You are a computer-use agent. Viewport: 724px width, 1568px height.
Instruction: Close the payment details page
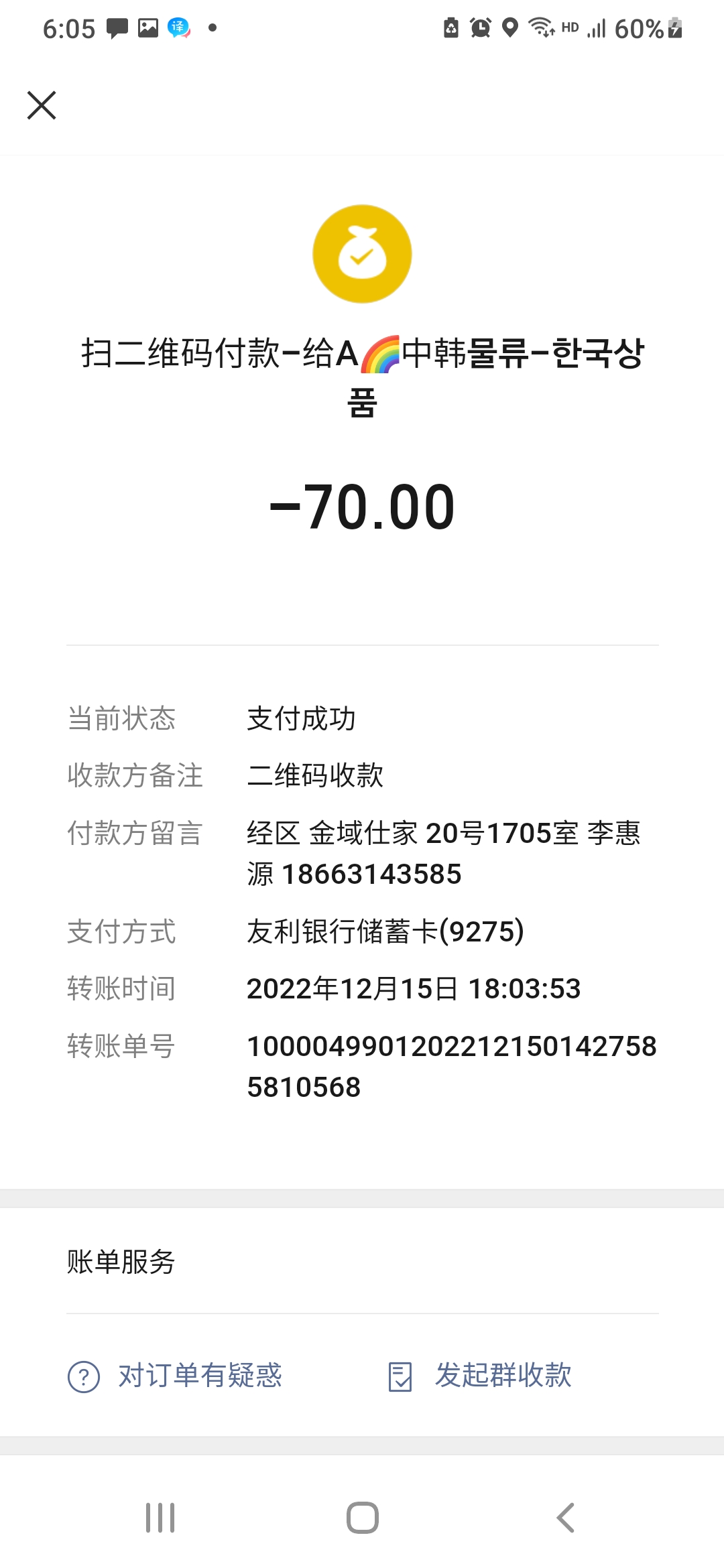[42, 105]
